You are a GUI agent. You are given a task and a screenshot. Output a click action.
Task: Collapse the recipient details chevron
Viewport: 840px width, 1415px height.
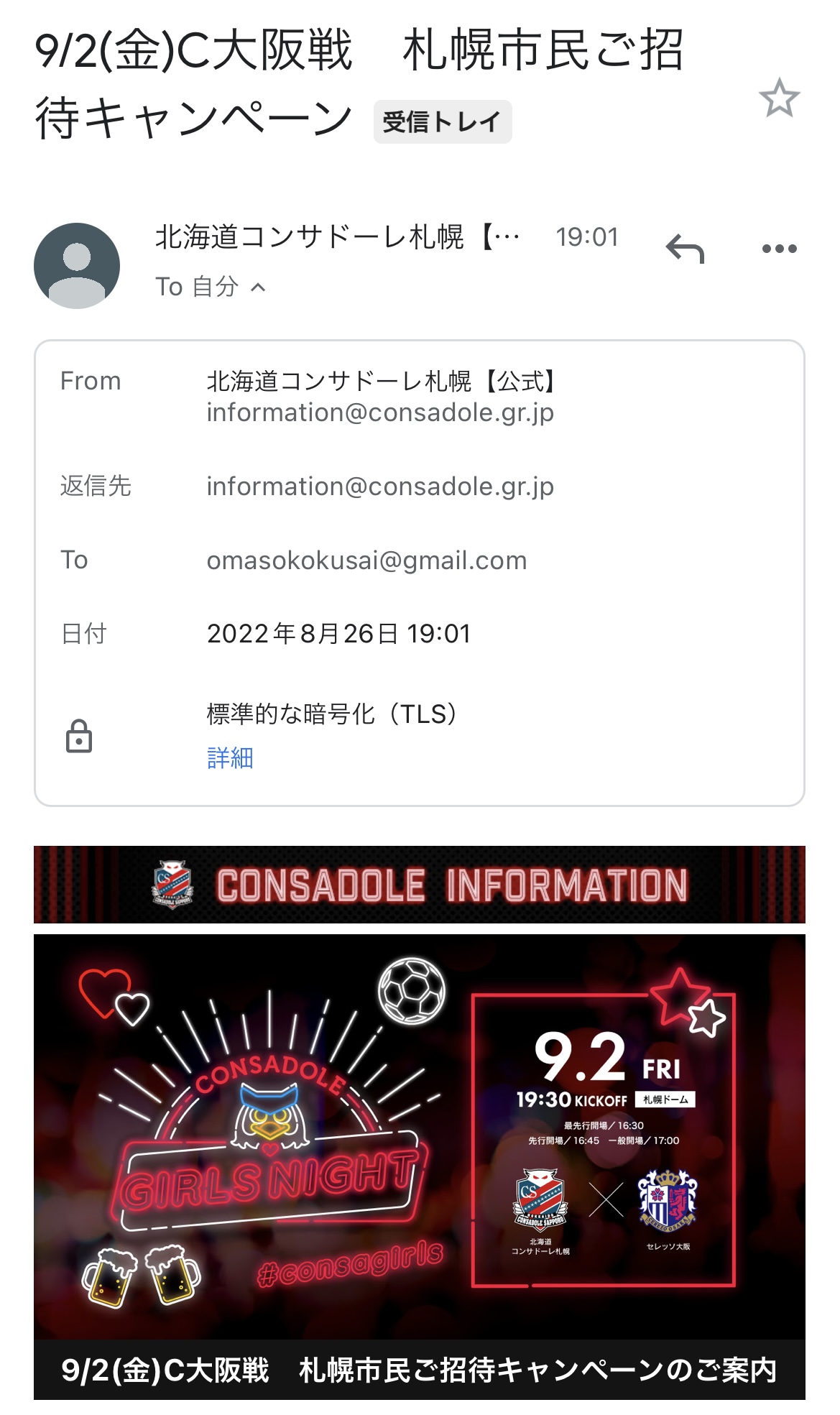[x=258, y=287]
